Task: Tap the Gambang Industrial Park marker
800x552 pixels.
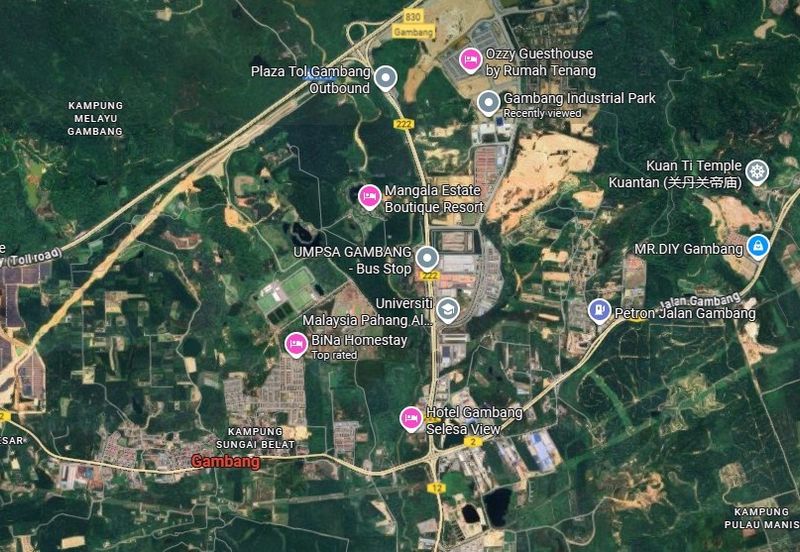Action: tap(488, 102)
